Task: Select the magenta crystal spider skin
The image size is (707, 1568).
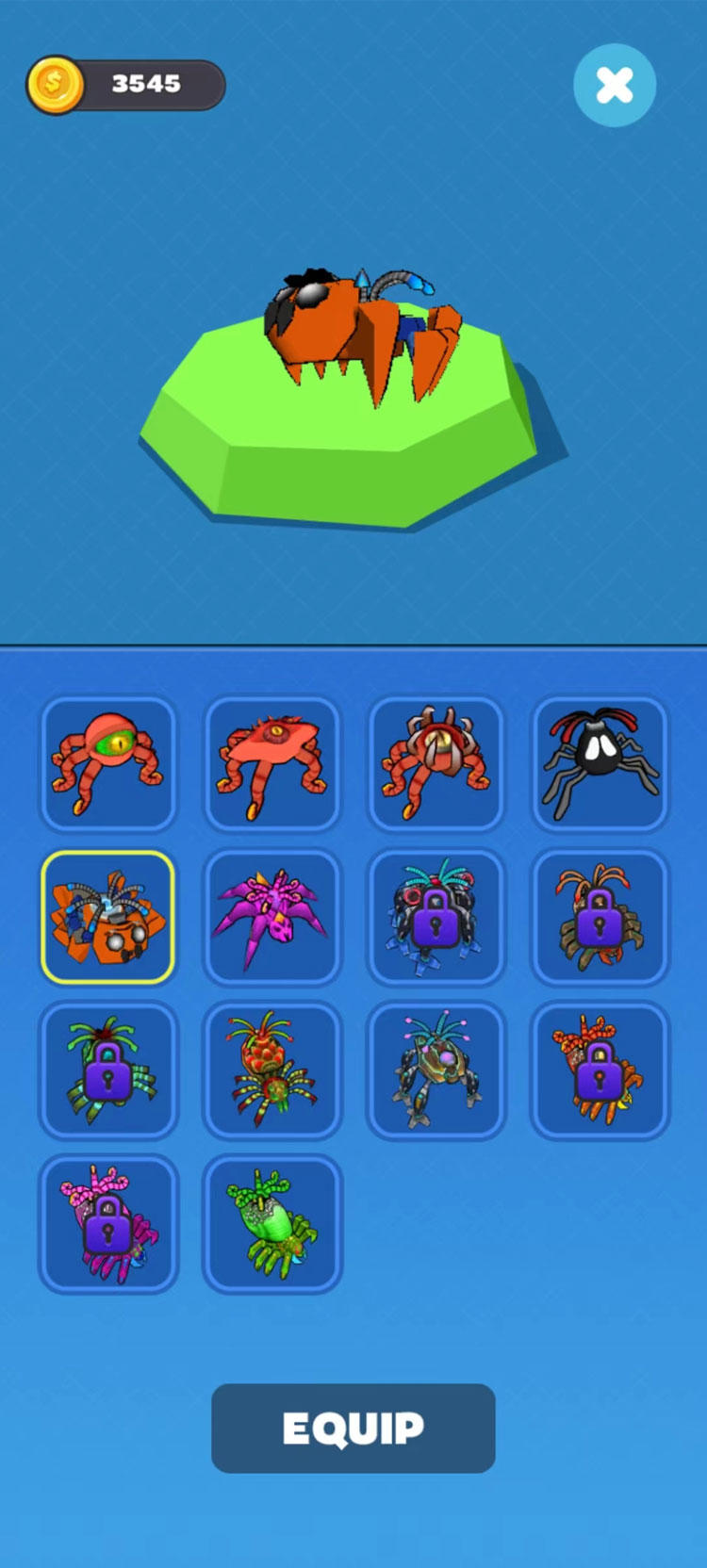Action: coord(272,918)
